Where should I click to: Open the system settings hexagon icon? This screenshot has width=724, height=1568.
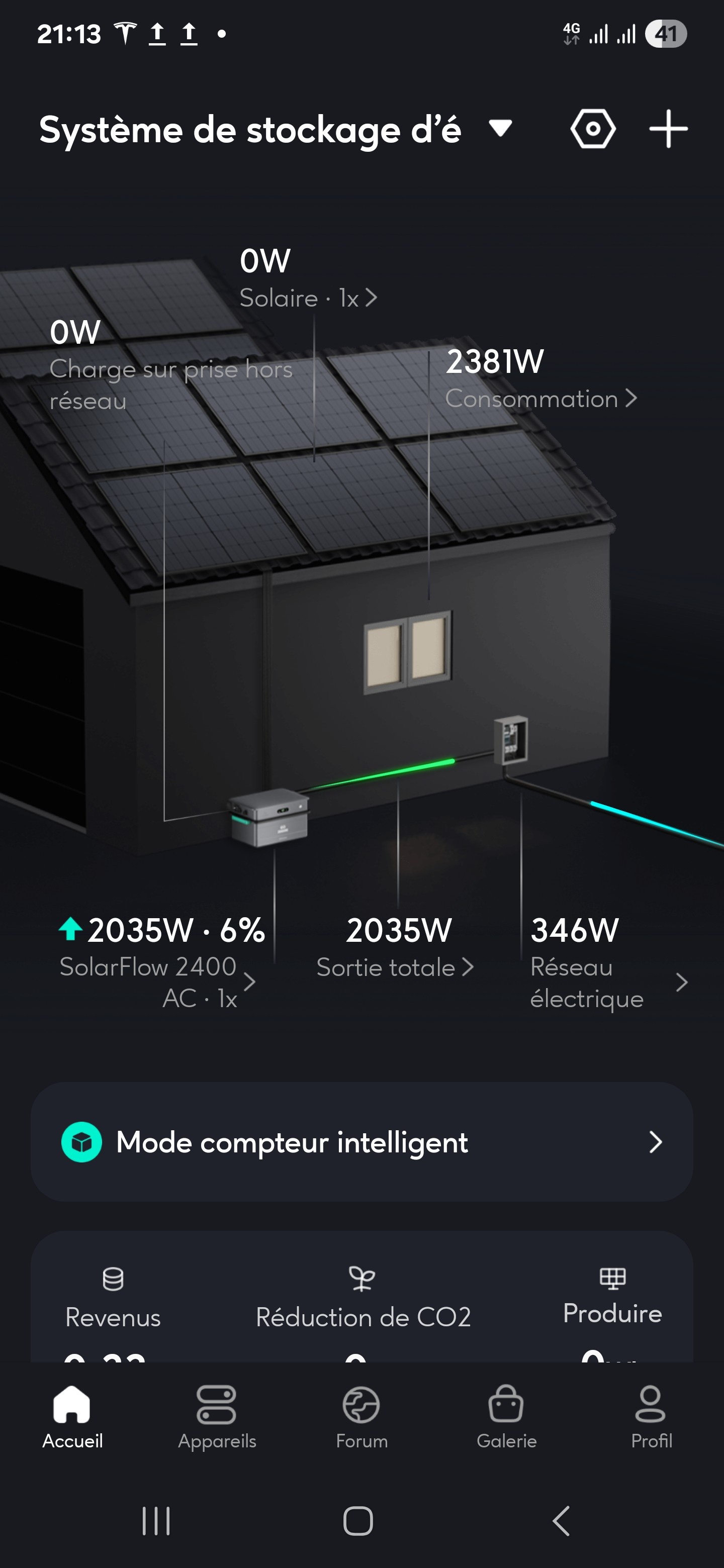click(x=592, y=129)
